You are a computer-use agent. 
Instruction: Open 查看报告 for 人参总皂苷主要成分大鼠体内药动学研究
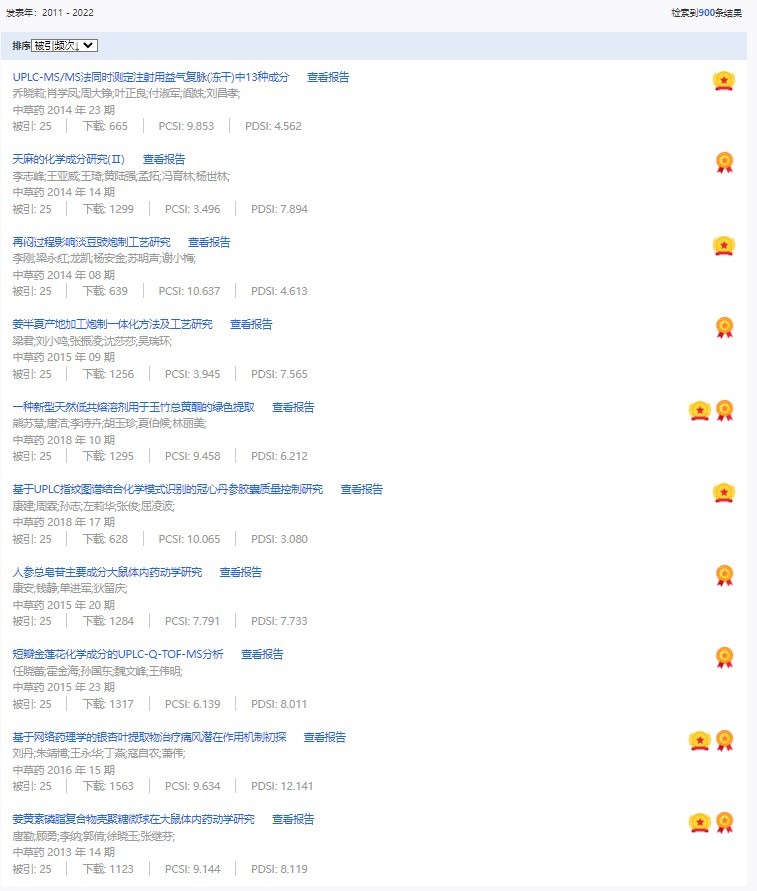[x=241, y=572]
